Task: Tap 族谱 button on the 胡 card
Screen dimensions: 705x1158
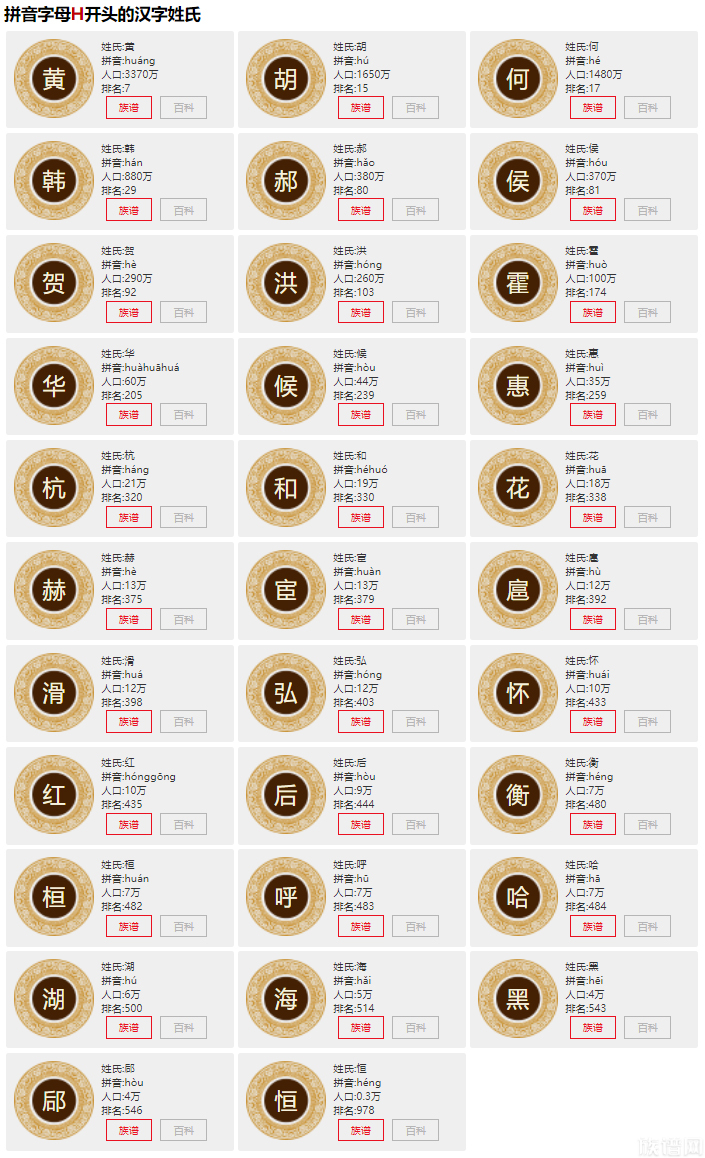Action: (361, 108)
